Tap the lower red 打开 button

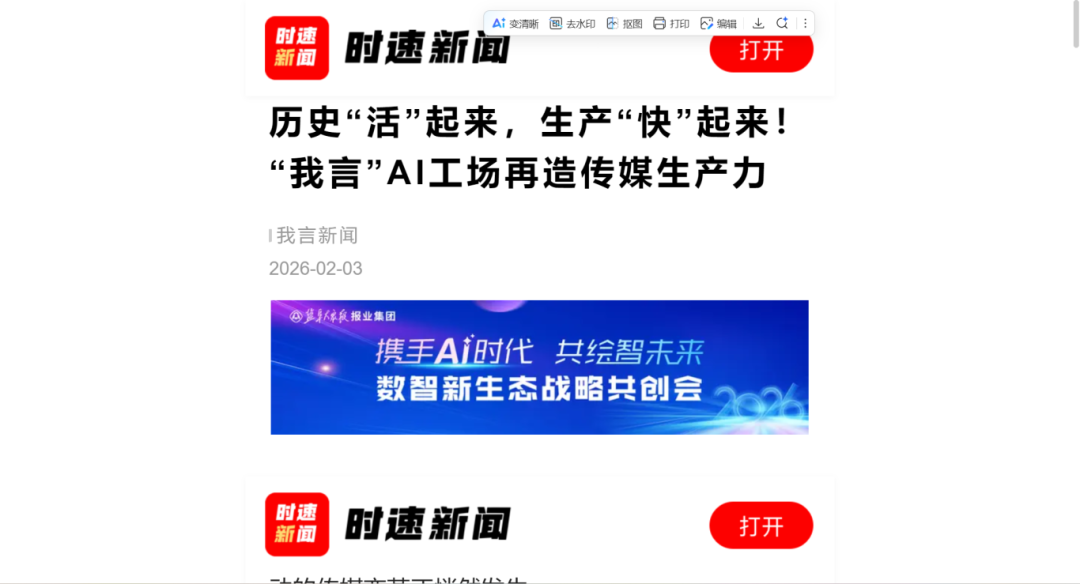click(x=761, y=525)
